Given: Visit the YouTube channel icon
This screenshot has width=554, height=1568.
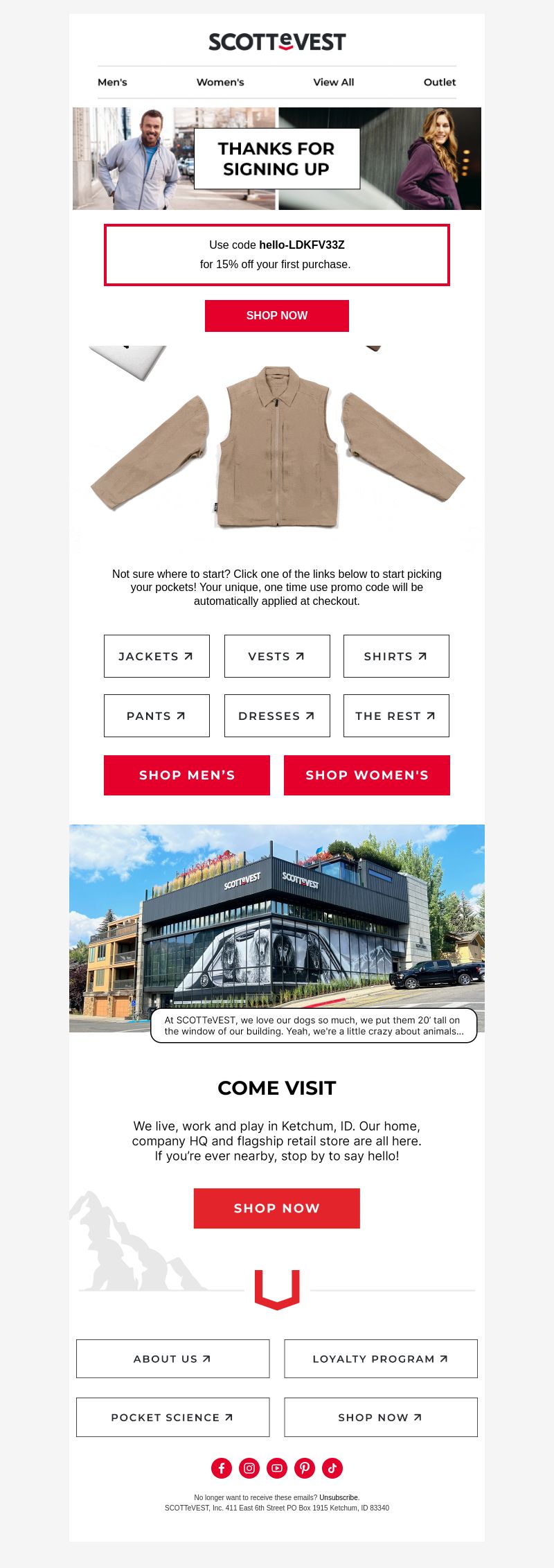Looking at the screenshot, I should coord(277,1468).
